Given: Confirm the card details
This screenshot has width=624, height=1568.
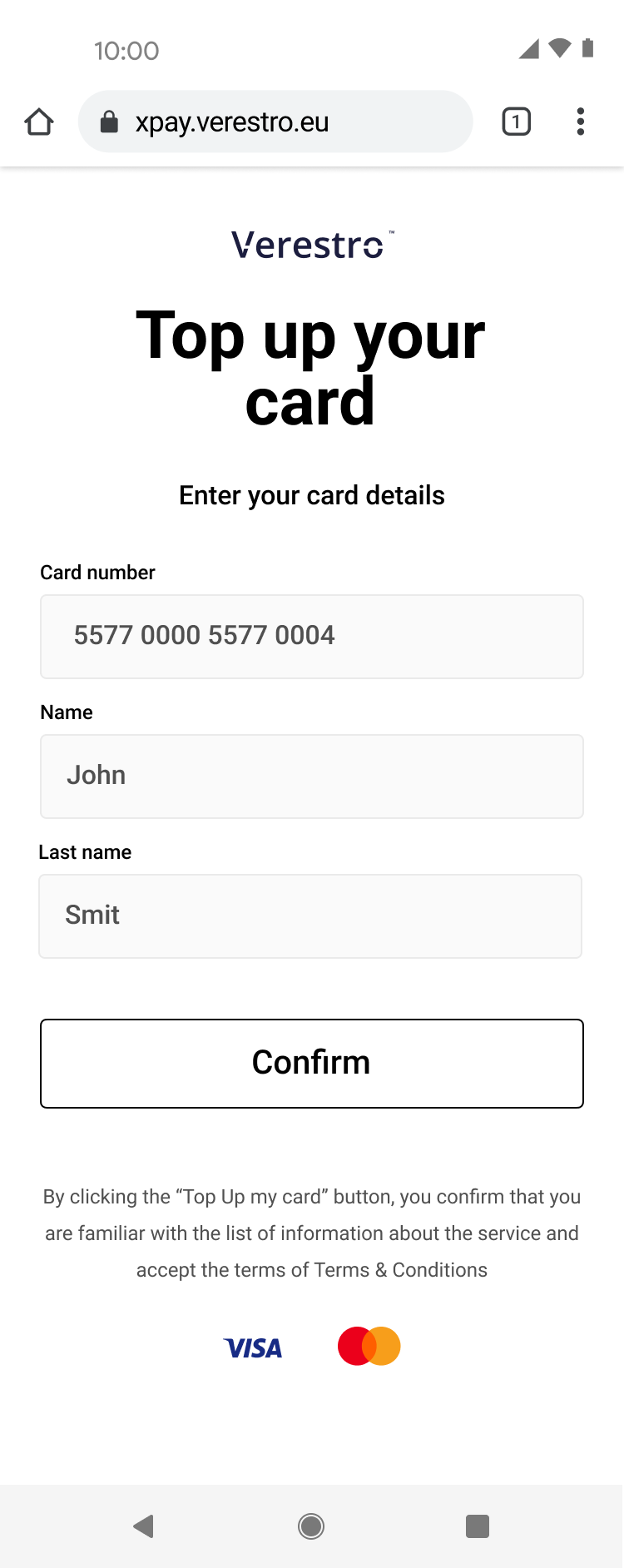Looking at the screenshot, I should tap(312, 1063).
